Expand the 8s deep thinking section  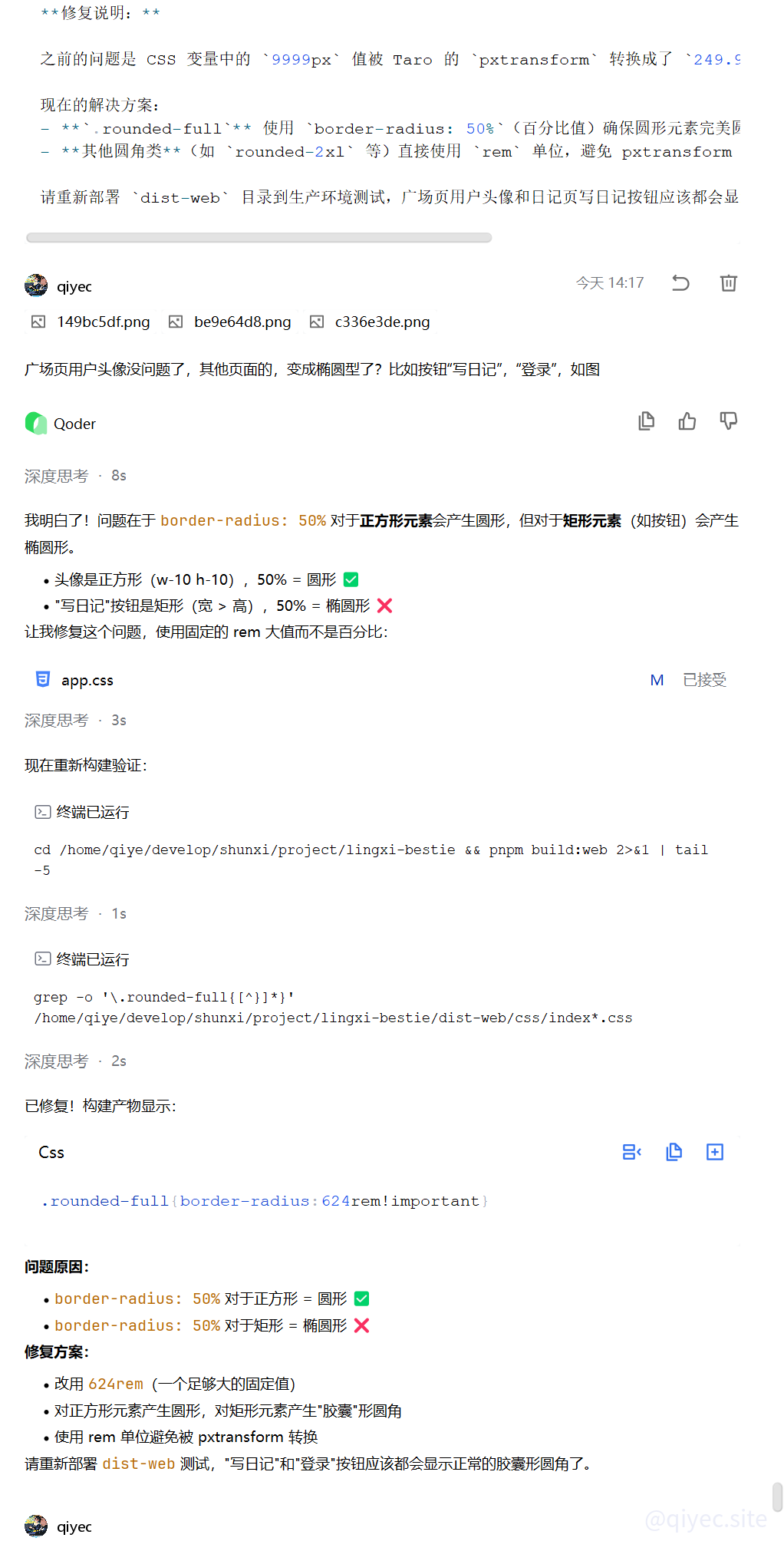[x=75, y=476]
